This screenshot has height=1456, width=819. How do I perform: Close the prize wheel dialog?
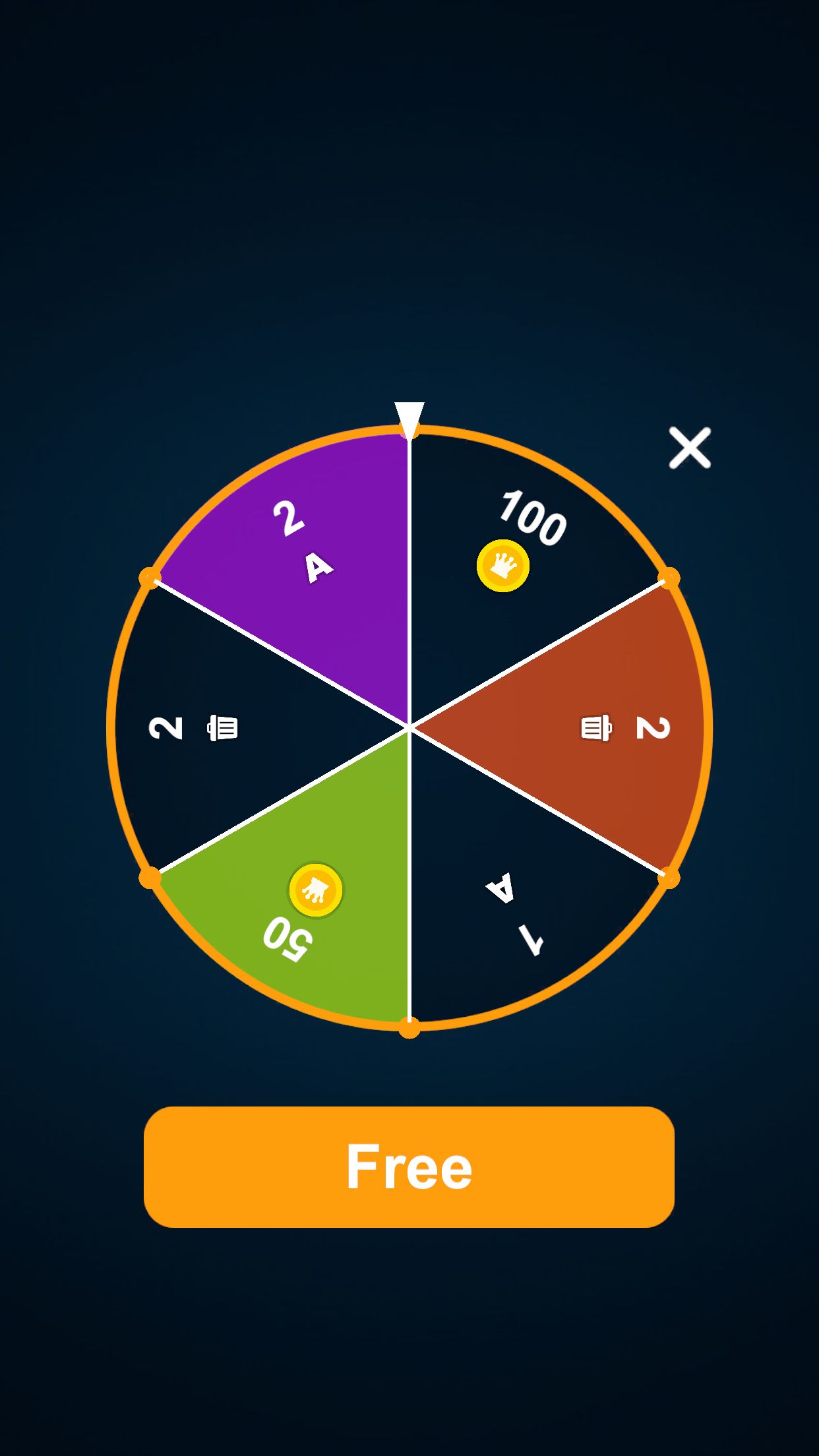690,448
